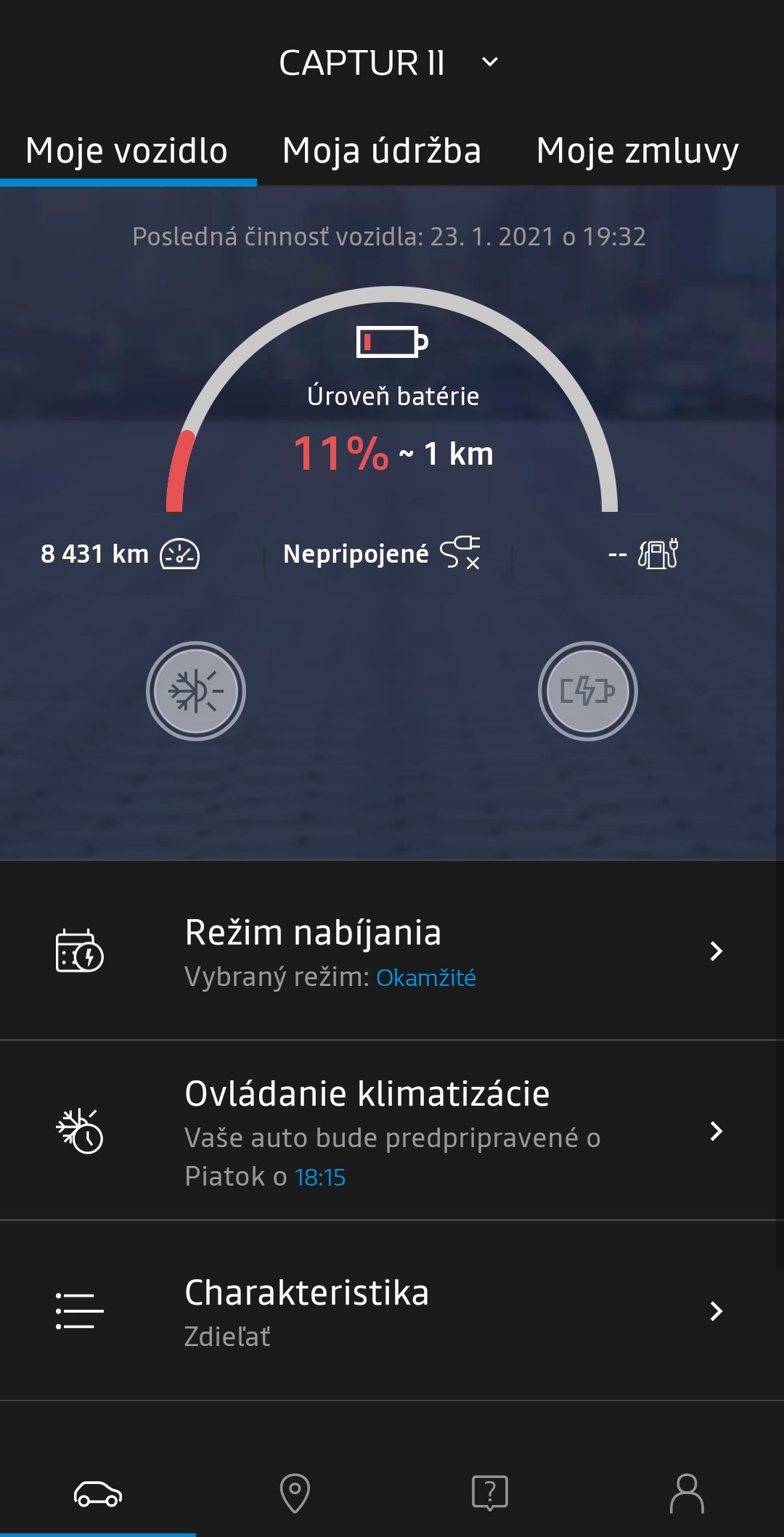Open the profile tab
The image size is (784, 1537).
click(687, 1493)
